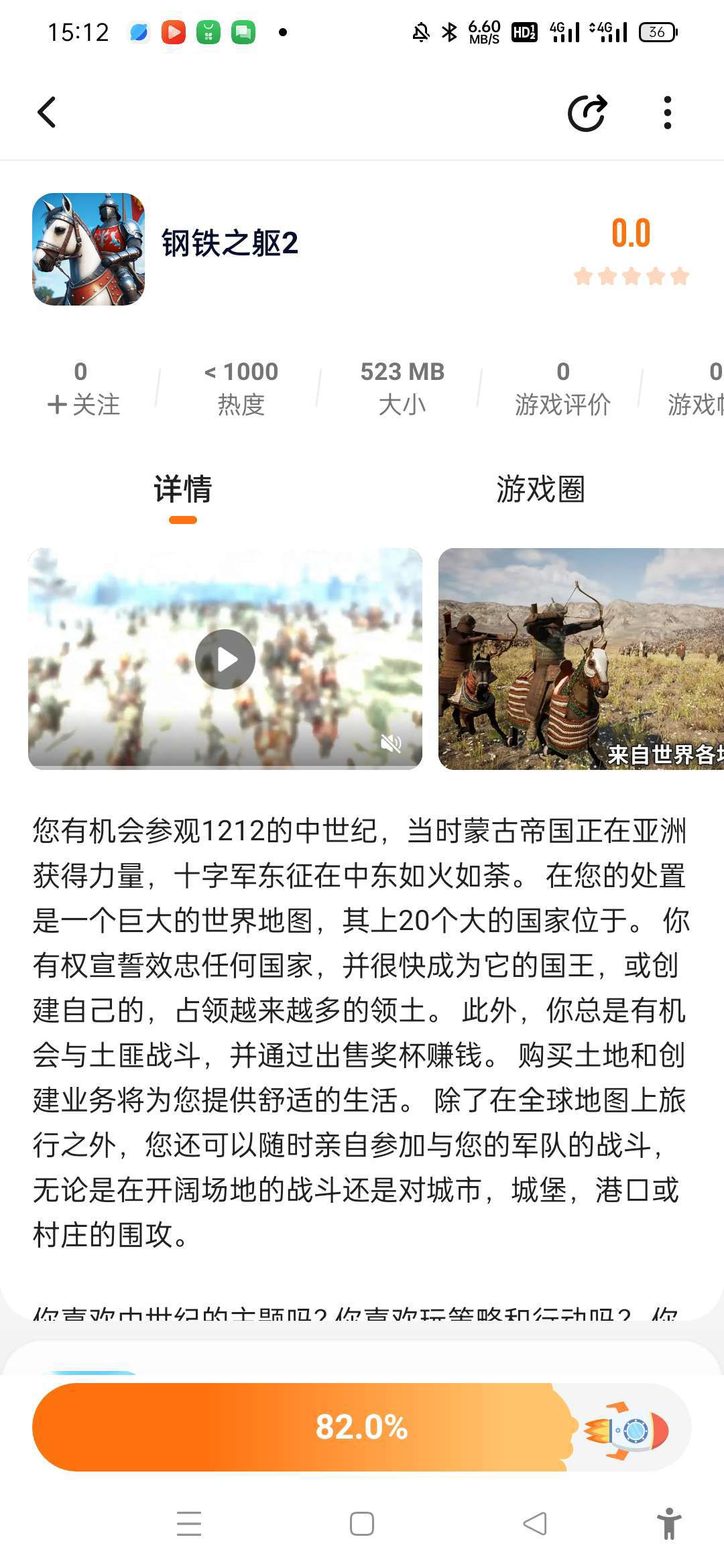724x1568 pixels.
Task: Switch to the 游戏圈 tab
Action: pyautogui.click(x=540, y=490)
